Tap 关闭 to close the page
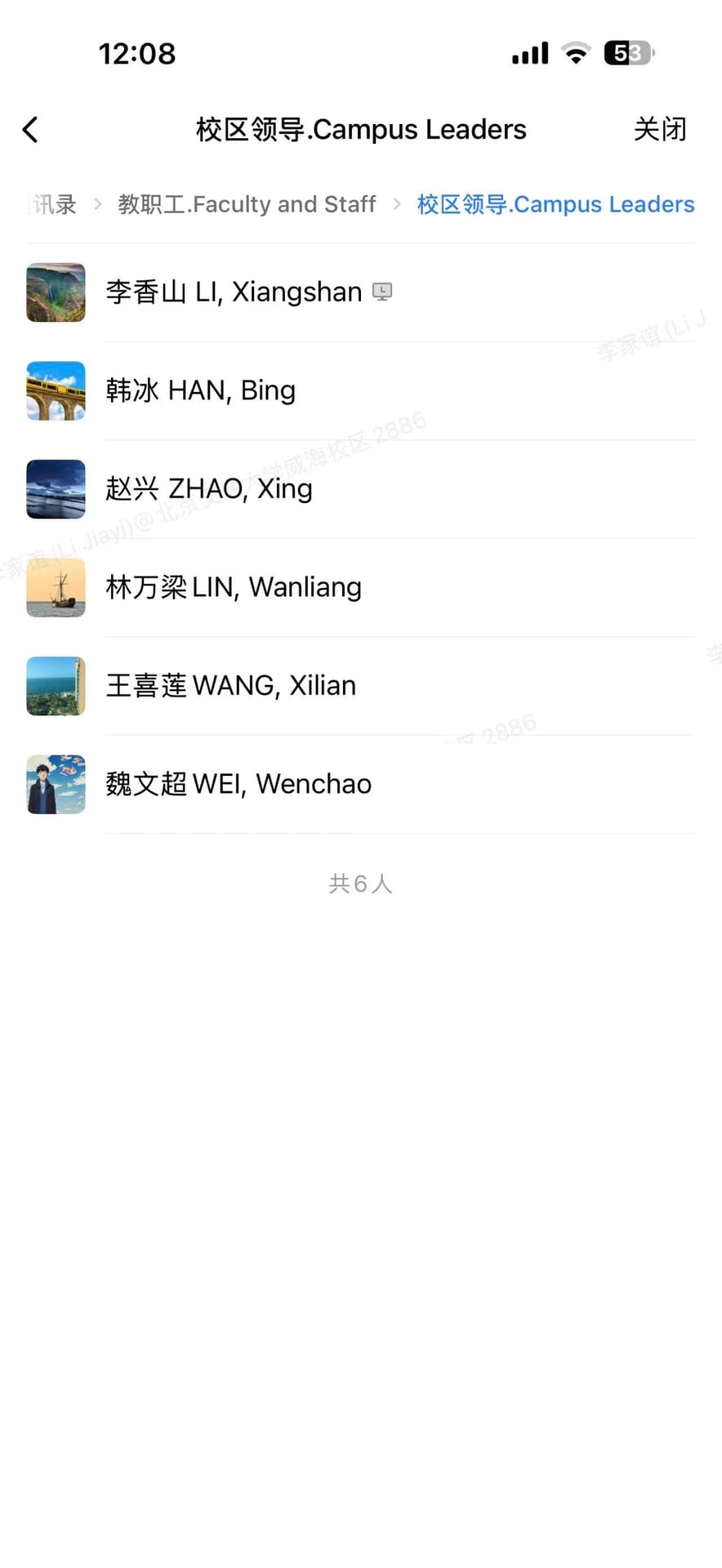The width and height of the screenshot is (722, 1568). [660, 129]
